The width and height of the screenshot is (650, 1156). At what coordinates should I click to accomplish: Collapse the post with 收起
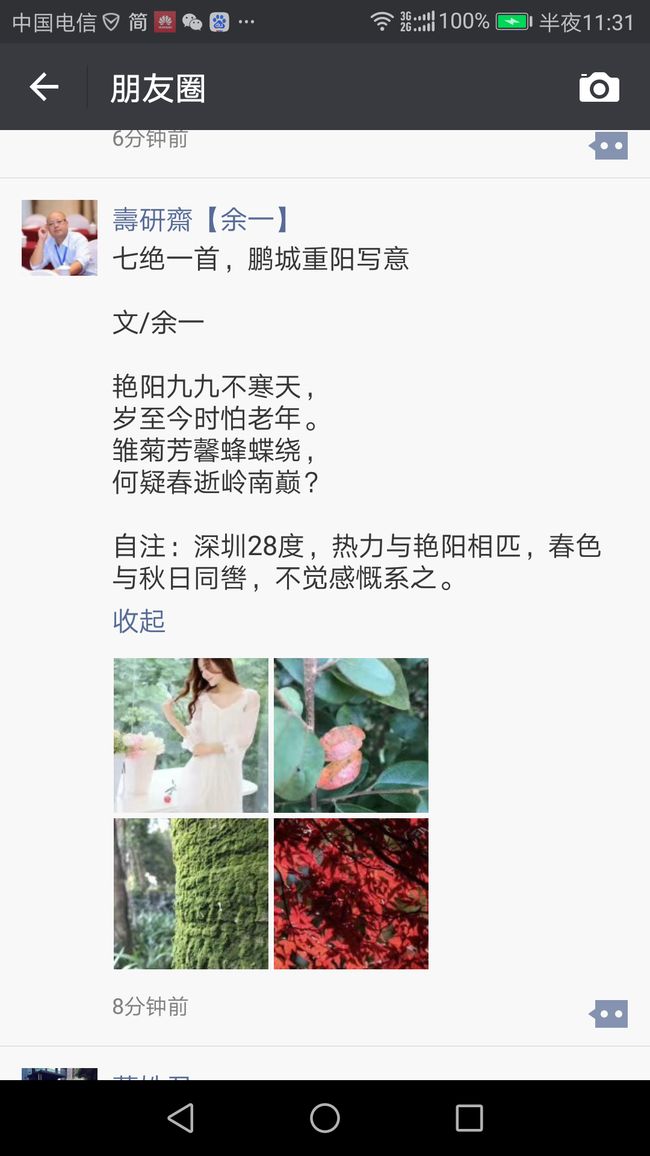(x=139, y=621)
